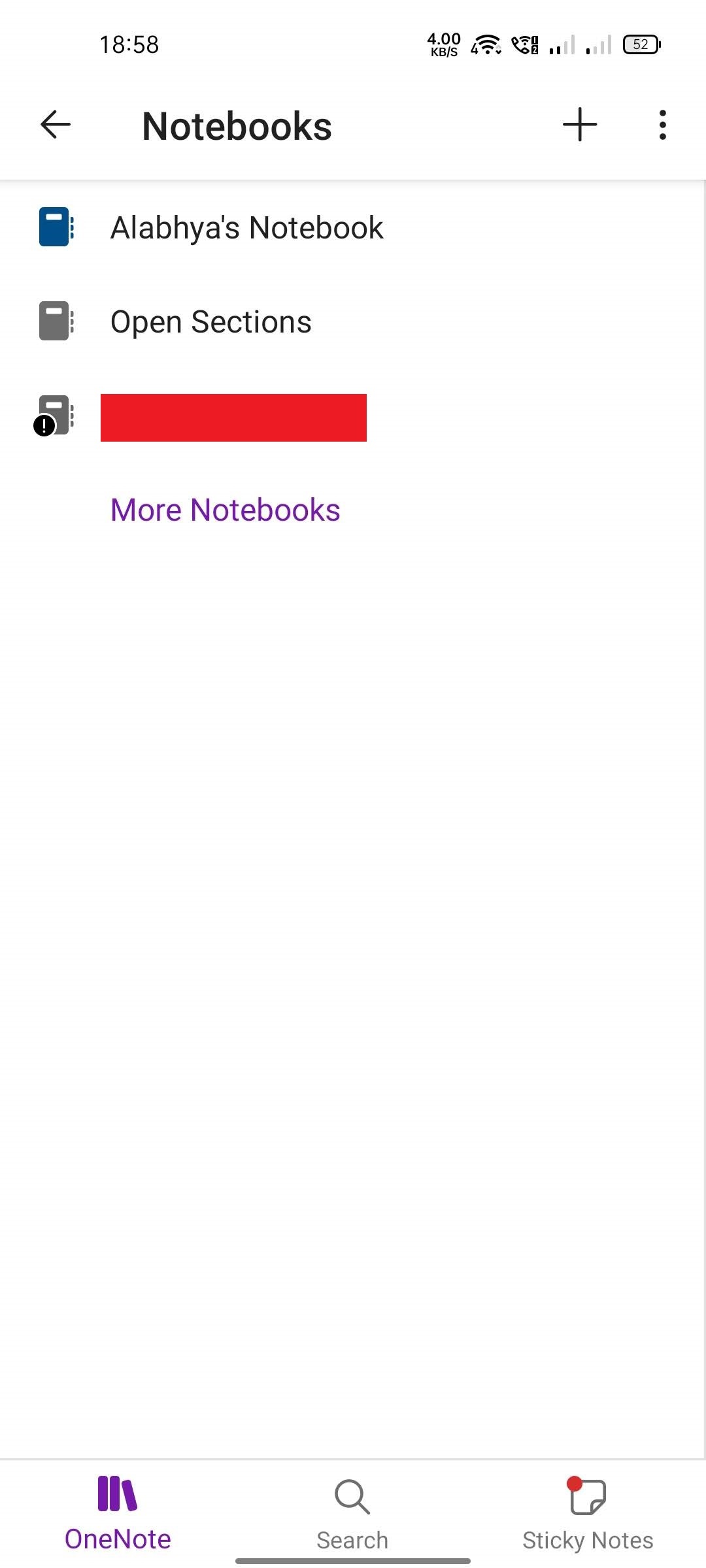Open Alabhya's Notebook
Viewport: 706px width, 1568px height.
(246, 228)
